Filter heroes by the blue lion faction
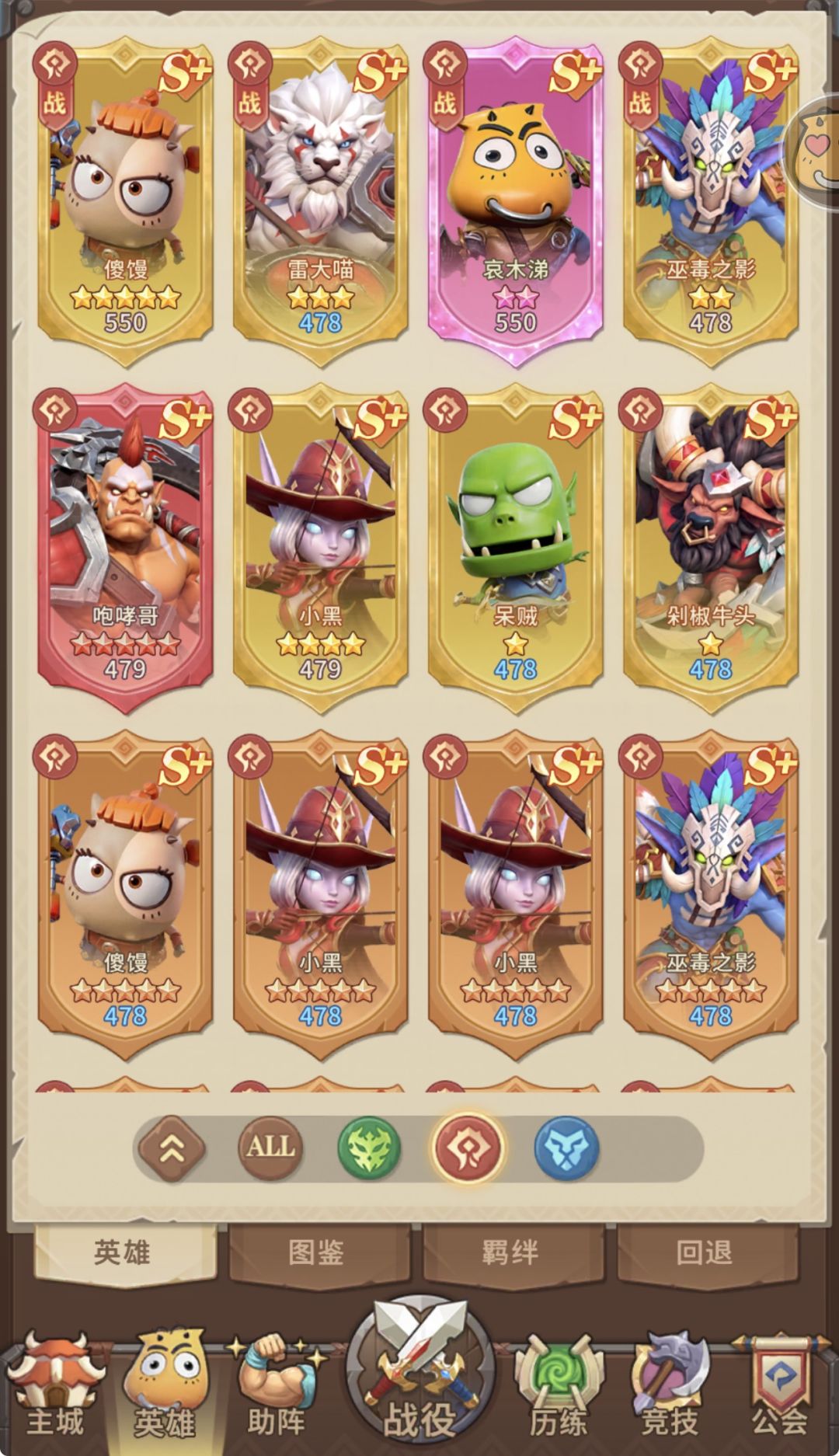Screen dimensions: 839x1456 click(567, 1148)
